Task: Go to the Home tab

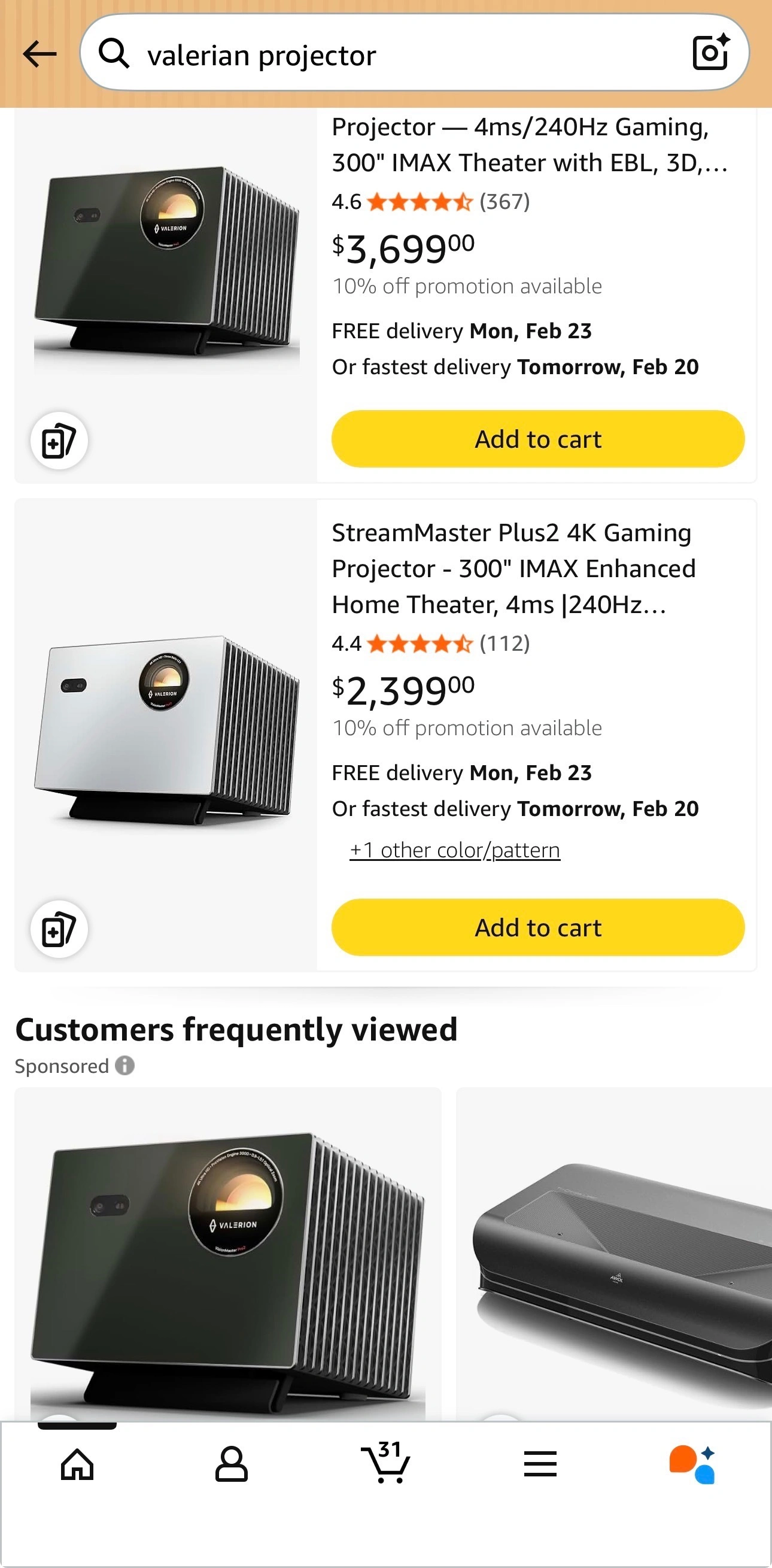Action: [77, 1464]
